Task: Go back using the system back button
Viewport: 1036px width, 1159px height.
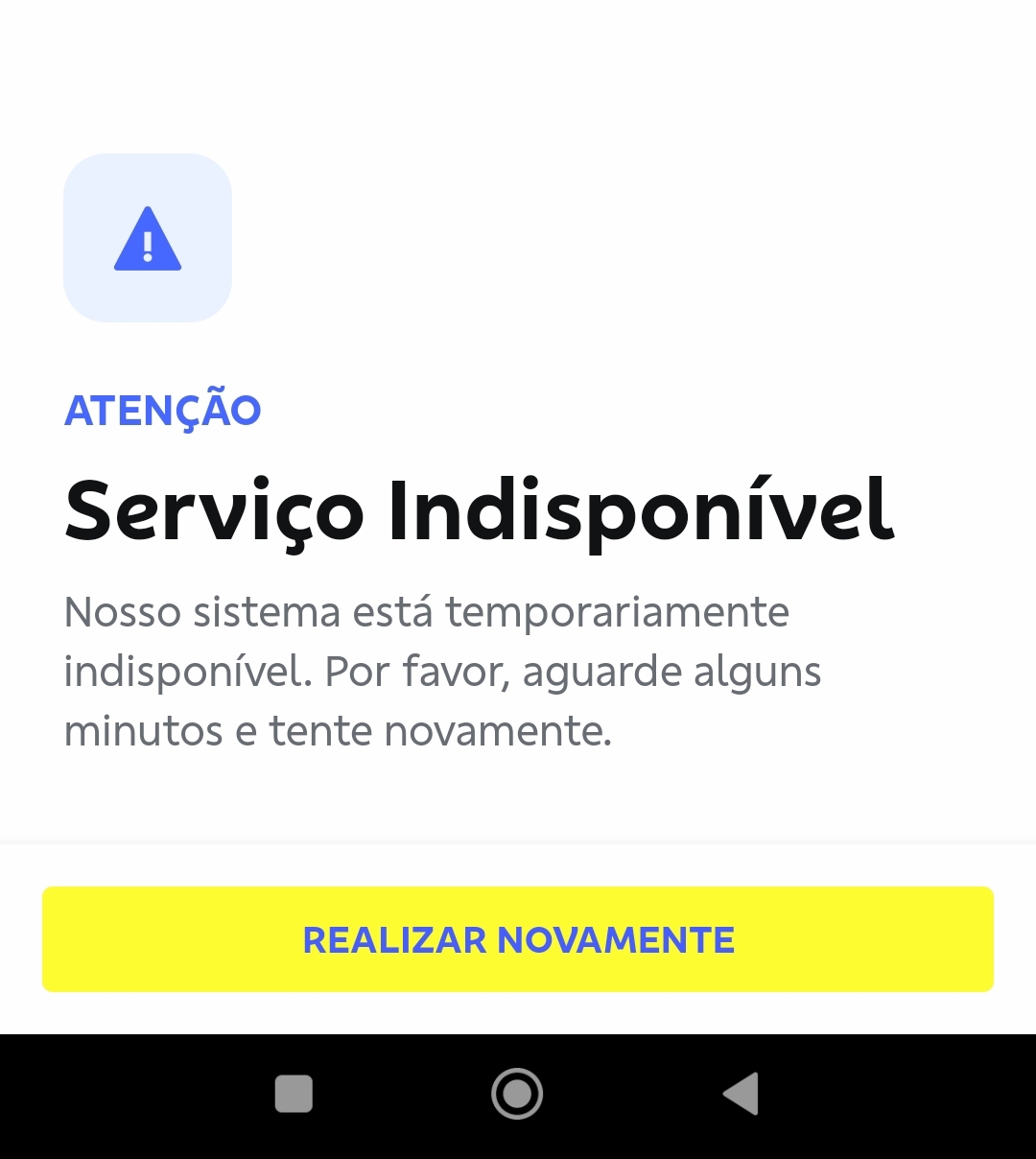Action: pyautogui.click(x=742, y=1094)
